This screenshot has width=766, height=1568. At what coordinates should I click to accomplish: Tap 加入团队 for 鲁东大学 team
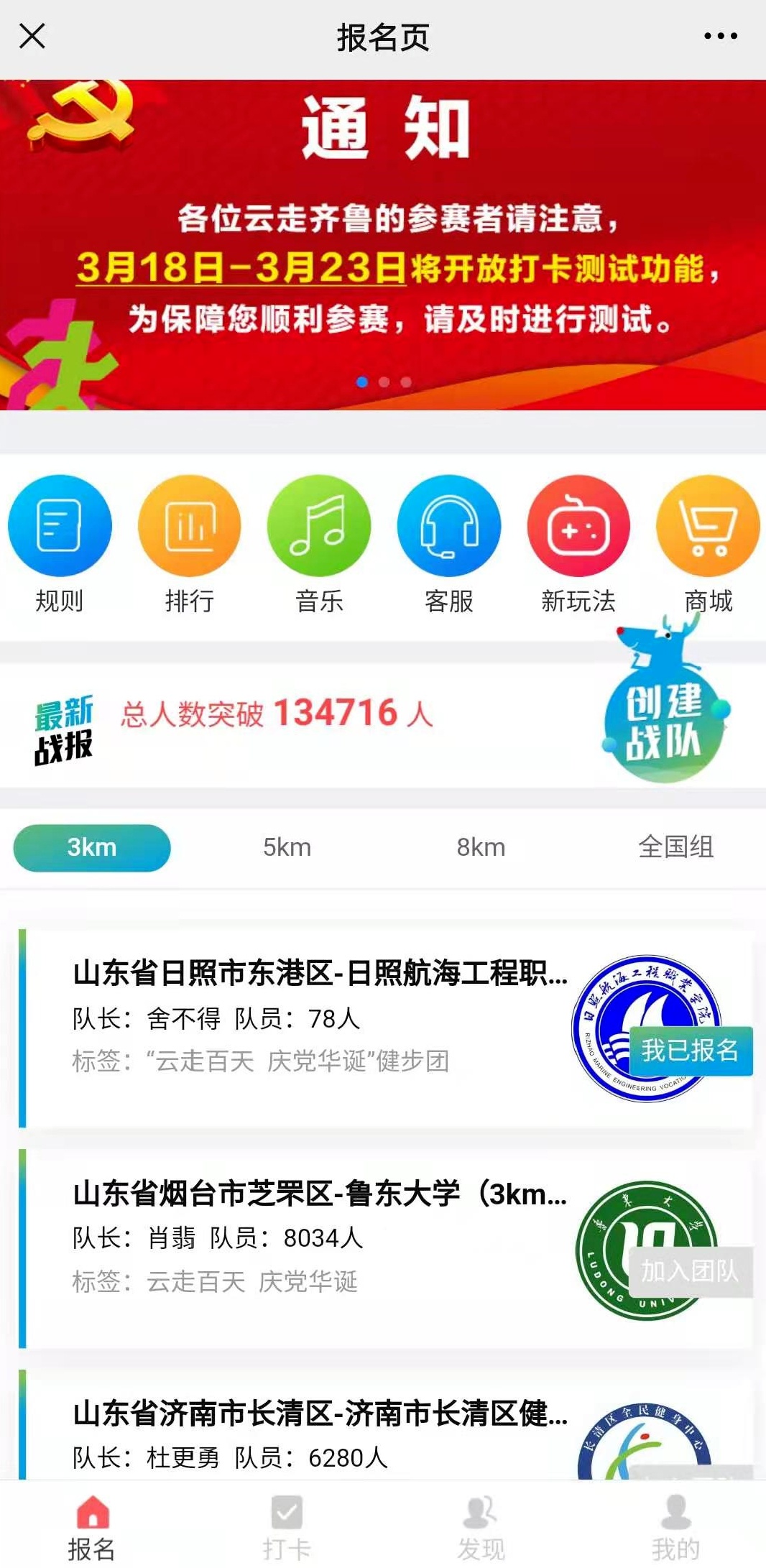pos(690,1271)
